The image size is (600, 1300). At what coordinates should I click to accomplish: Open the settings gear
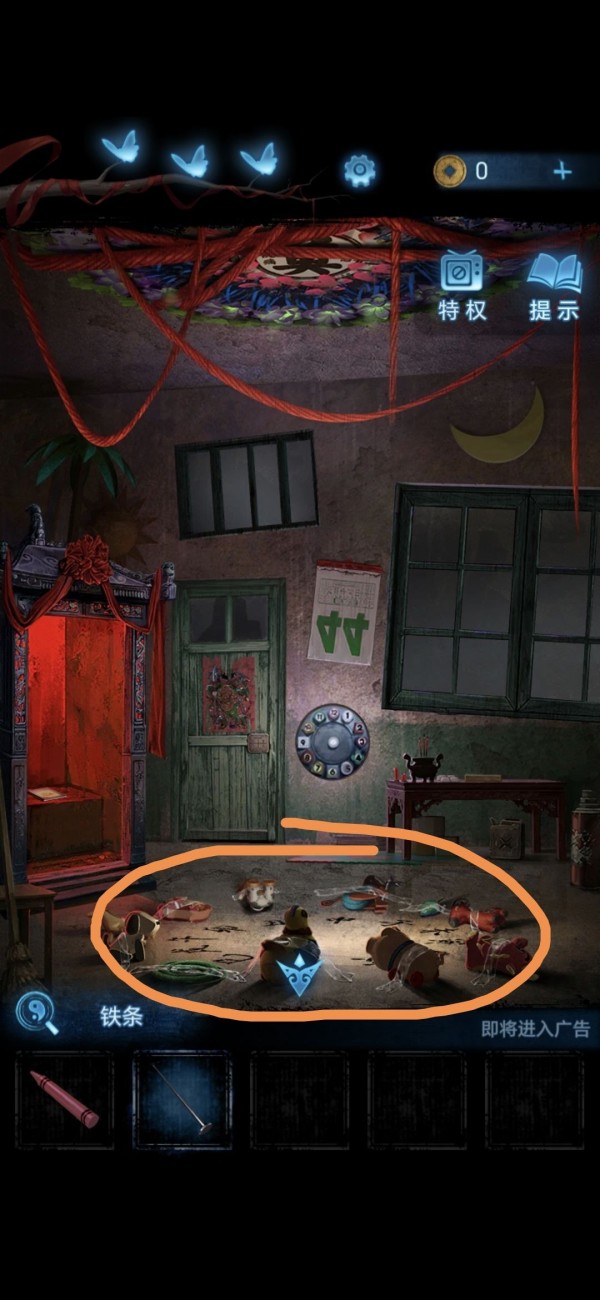point(359,170)
